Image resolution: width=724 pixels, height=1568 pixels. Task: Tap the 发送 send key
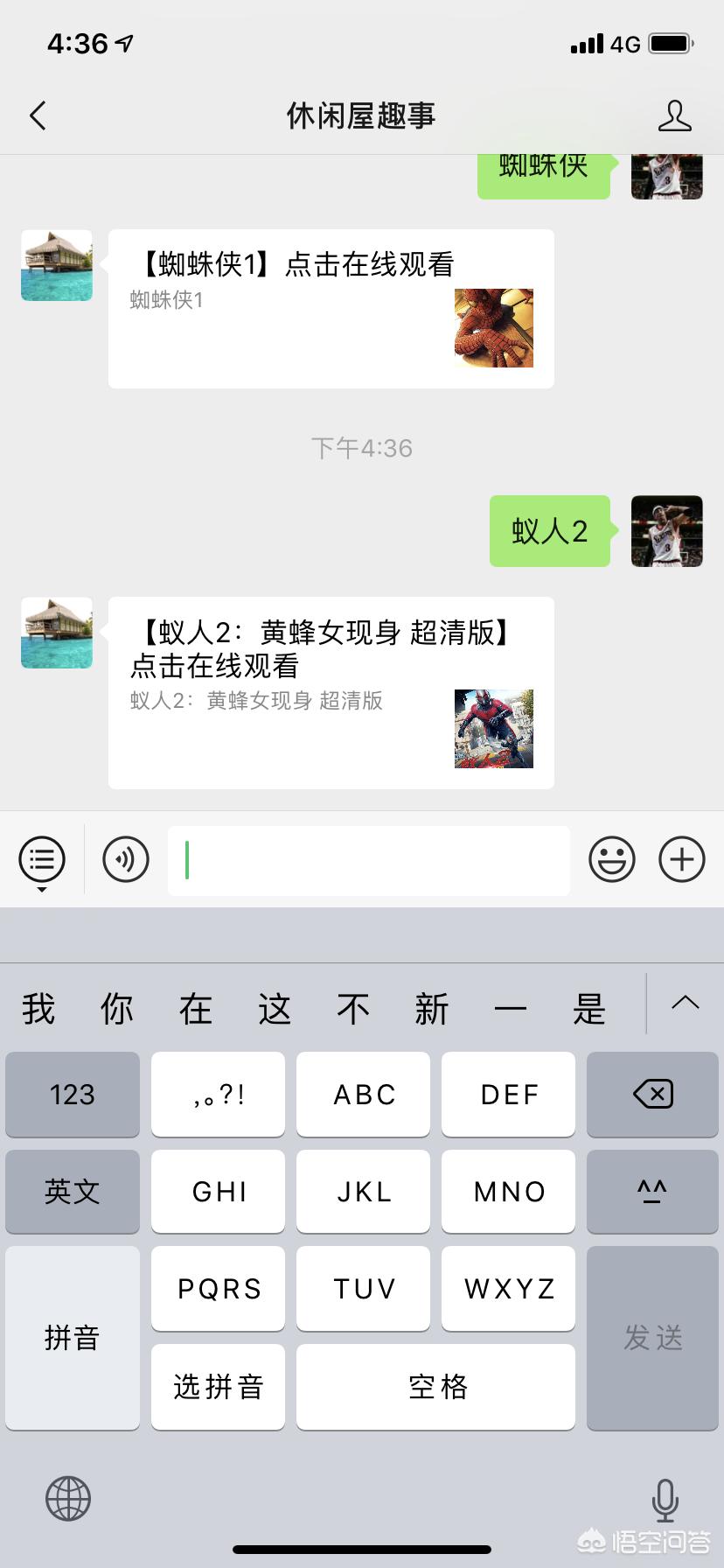[652, 1338]
